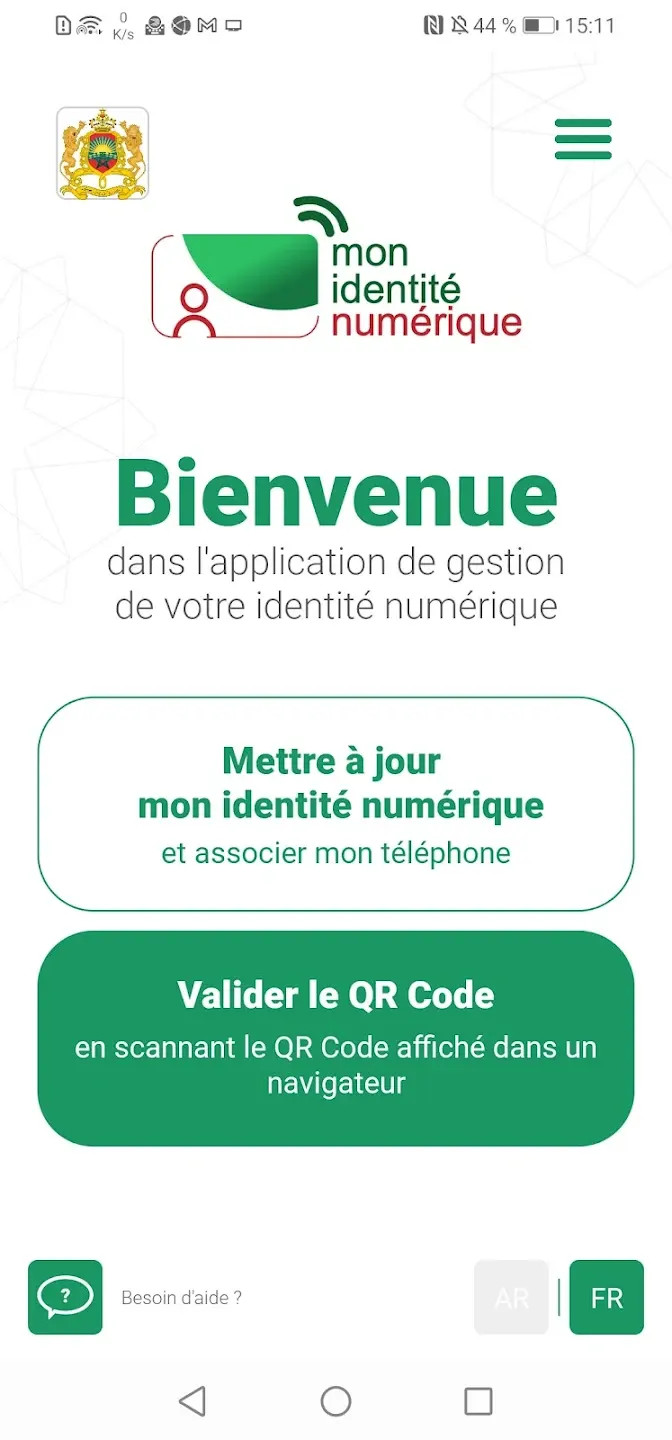The width and height of the screenshot is (672, 1440).
Task: Switch language to AR
Action: coord(512,1297)
